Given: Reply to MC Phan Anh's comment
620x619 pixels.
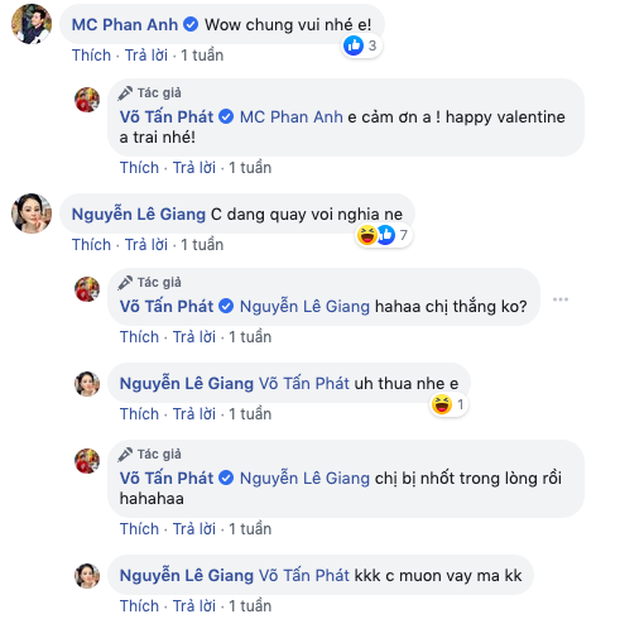Looking at the screenshot, I should pos(148,56).
